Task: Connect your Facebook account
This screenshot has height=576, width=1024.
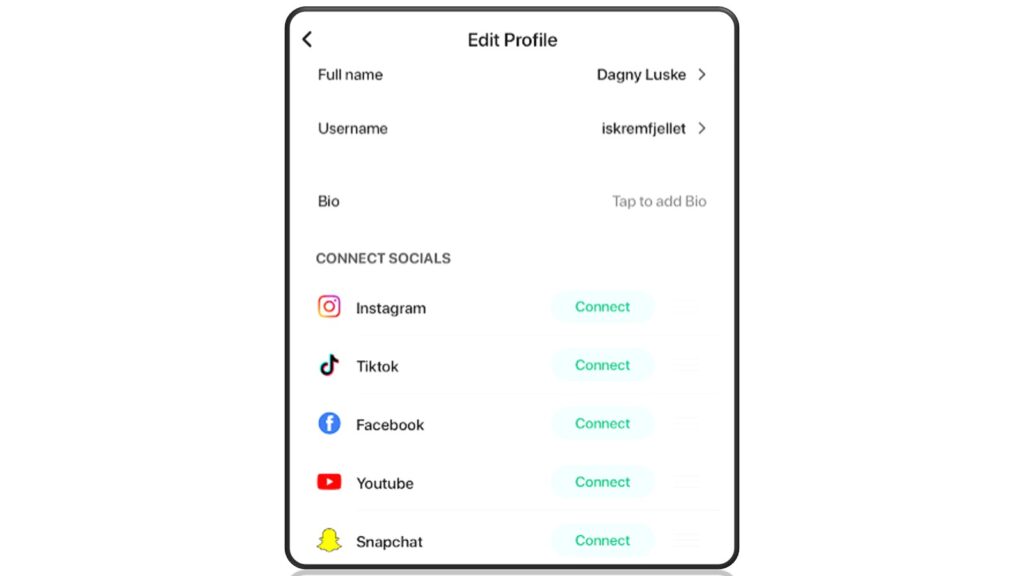Action: point(602,423)
